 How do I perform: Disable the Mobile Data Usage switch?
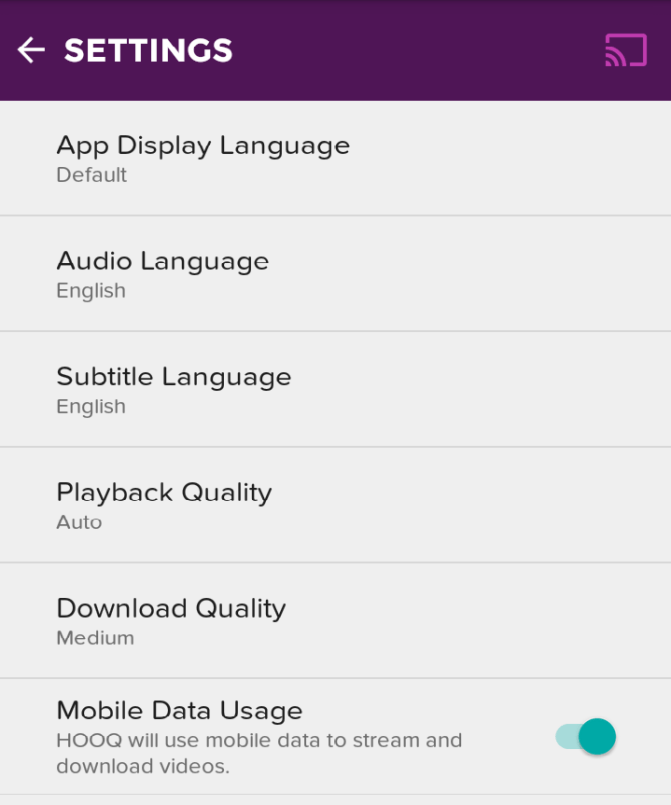click(586, 737)
